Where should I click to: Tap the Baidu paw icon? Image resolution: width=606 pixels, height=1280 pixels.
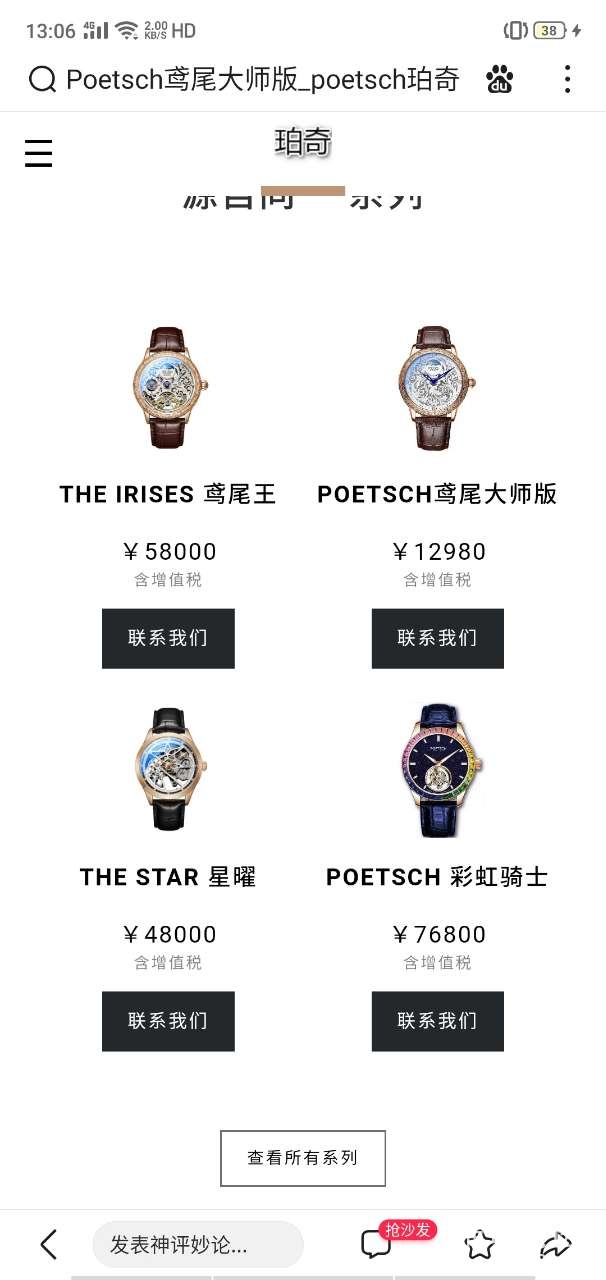(500, 80)
